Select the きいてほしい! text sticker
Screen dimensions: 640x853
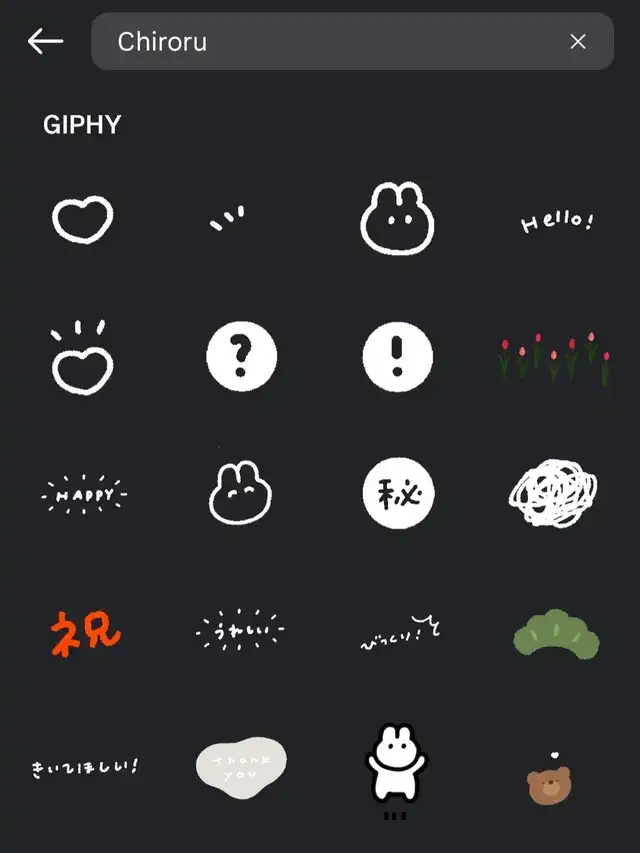84,768
